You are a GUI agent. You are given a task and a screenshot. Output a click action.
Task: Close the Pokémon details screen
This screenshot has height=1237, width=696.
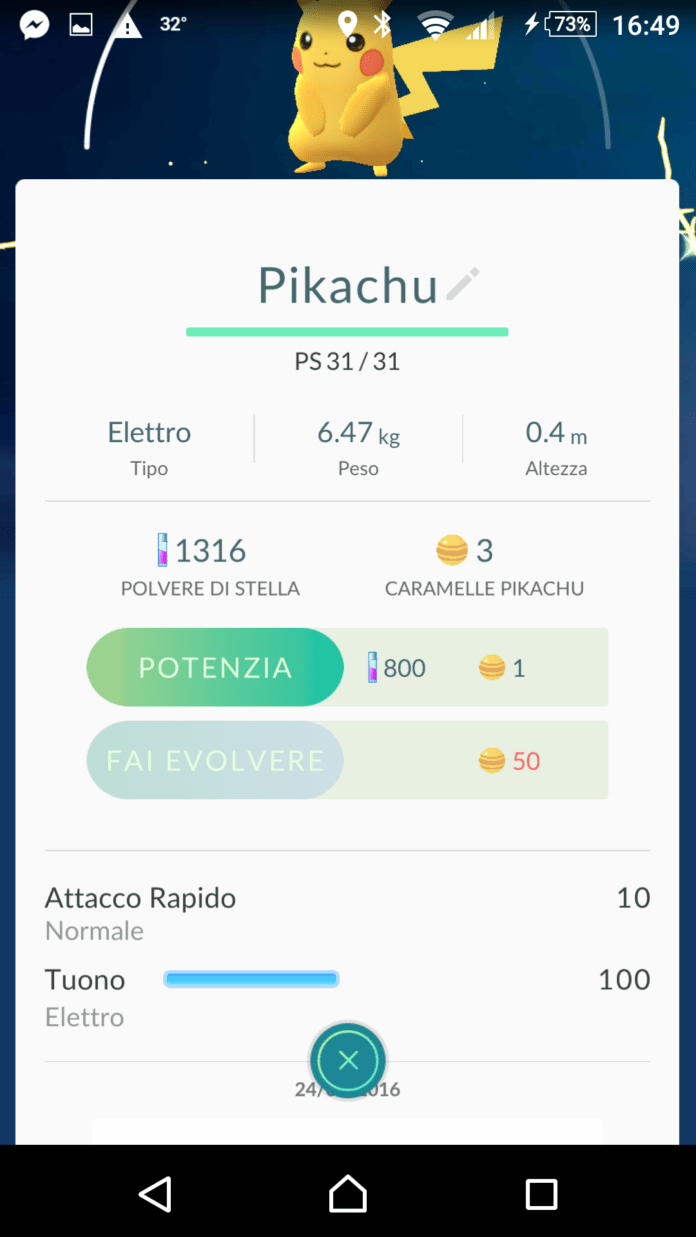pyautogui.click(x=348, y=1061)
